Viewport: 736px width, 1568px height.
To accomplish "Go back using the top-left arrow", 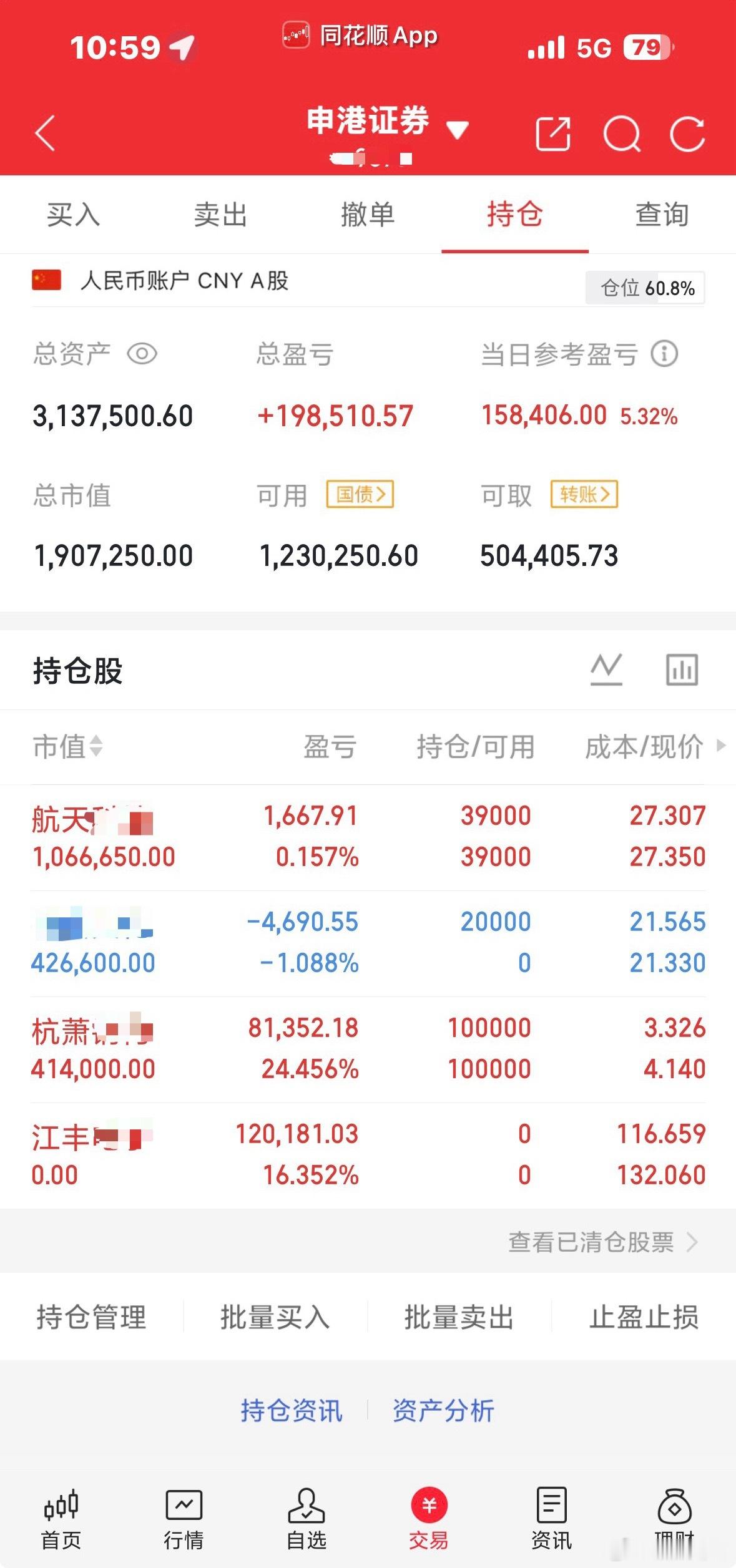I will point(45,133).
